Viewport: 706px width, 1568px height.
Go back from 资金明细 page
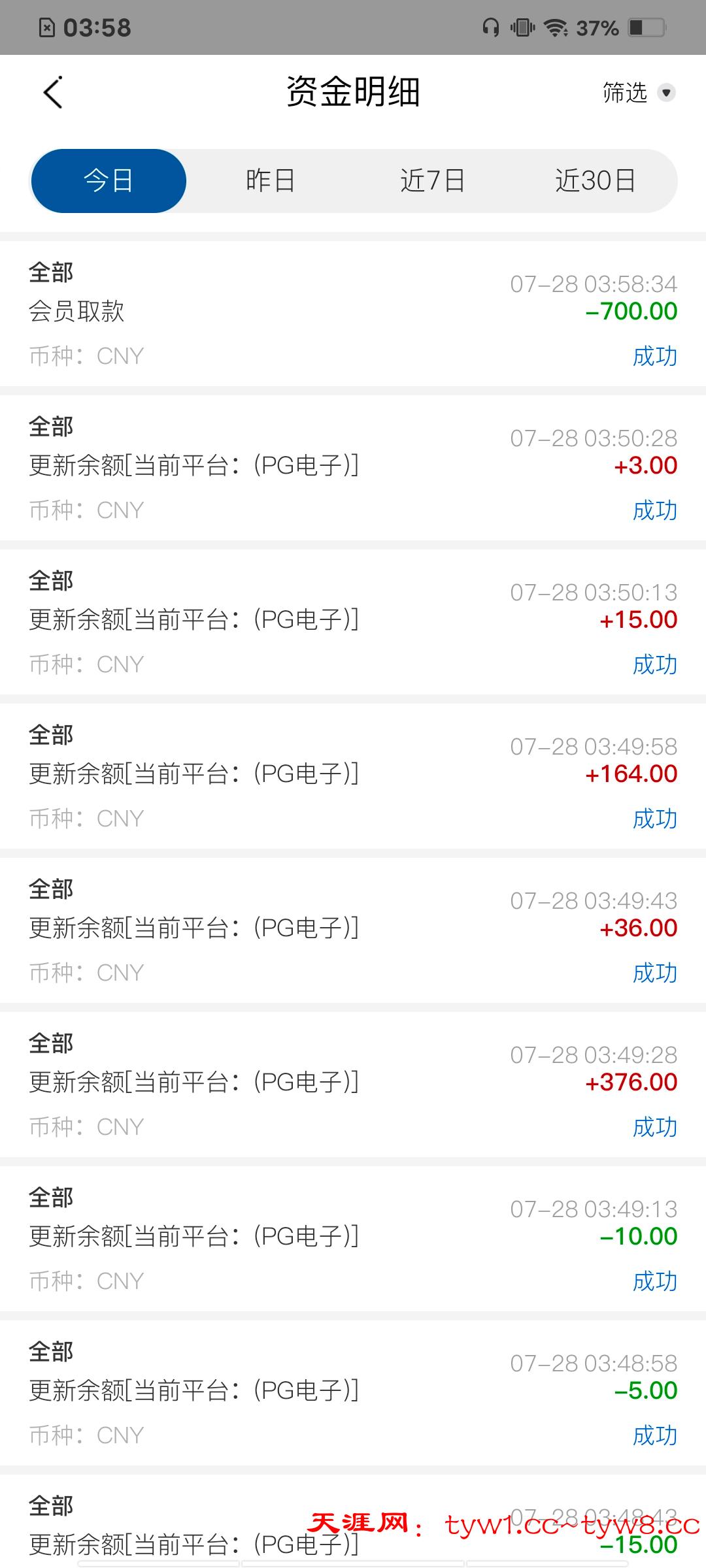pos(53,92)
